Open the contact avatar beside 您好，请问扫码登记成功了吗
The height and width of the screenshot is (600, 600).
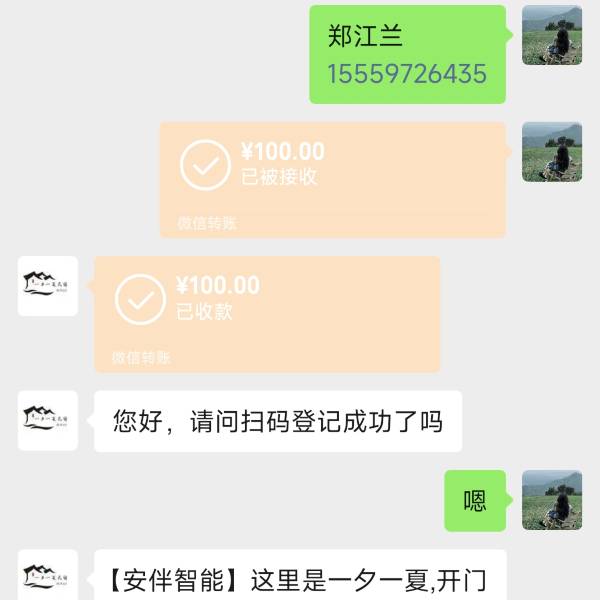[48, 420]
